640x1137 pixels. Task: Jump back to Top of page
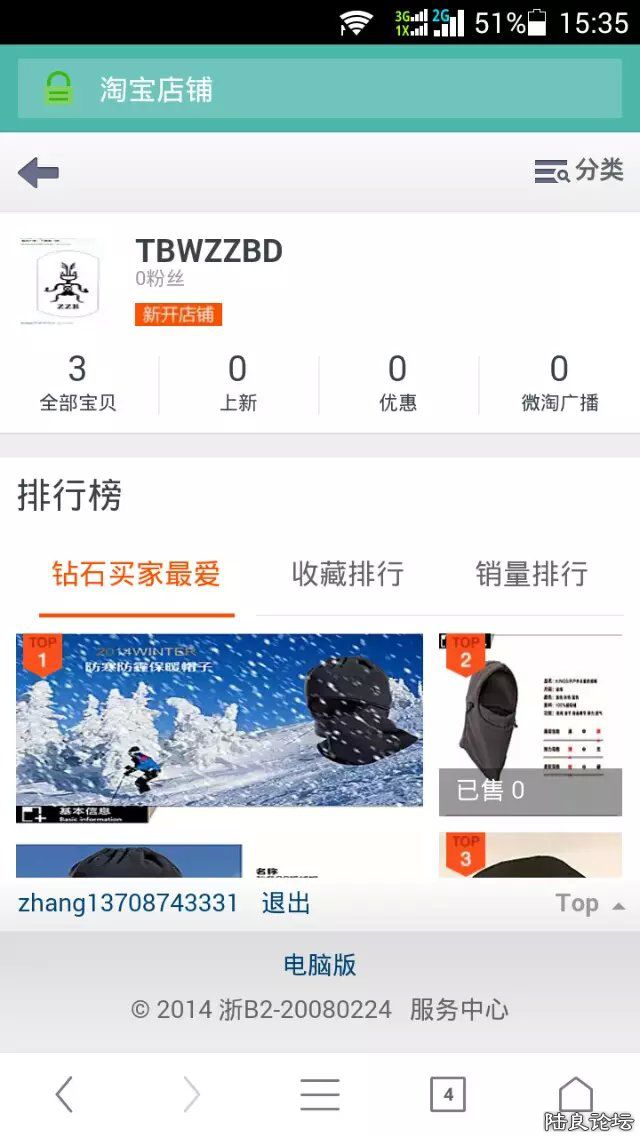(x=589, y=904)
